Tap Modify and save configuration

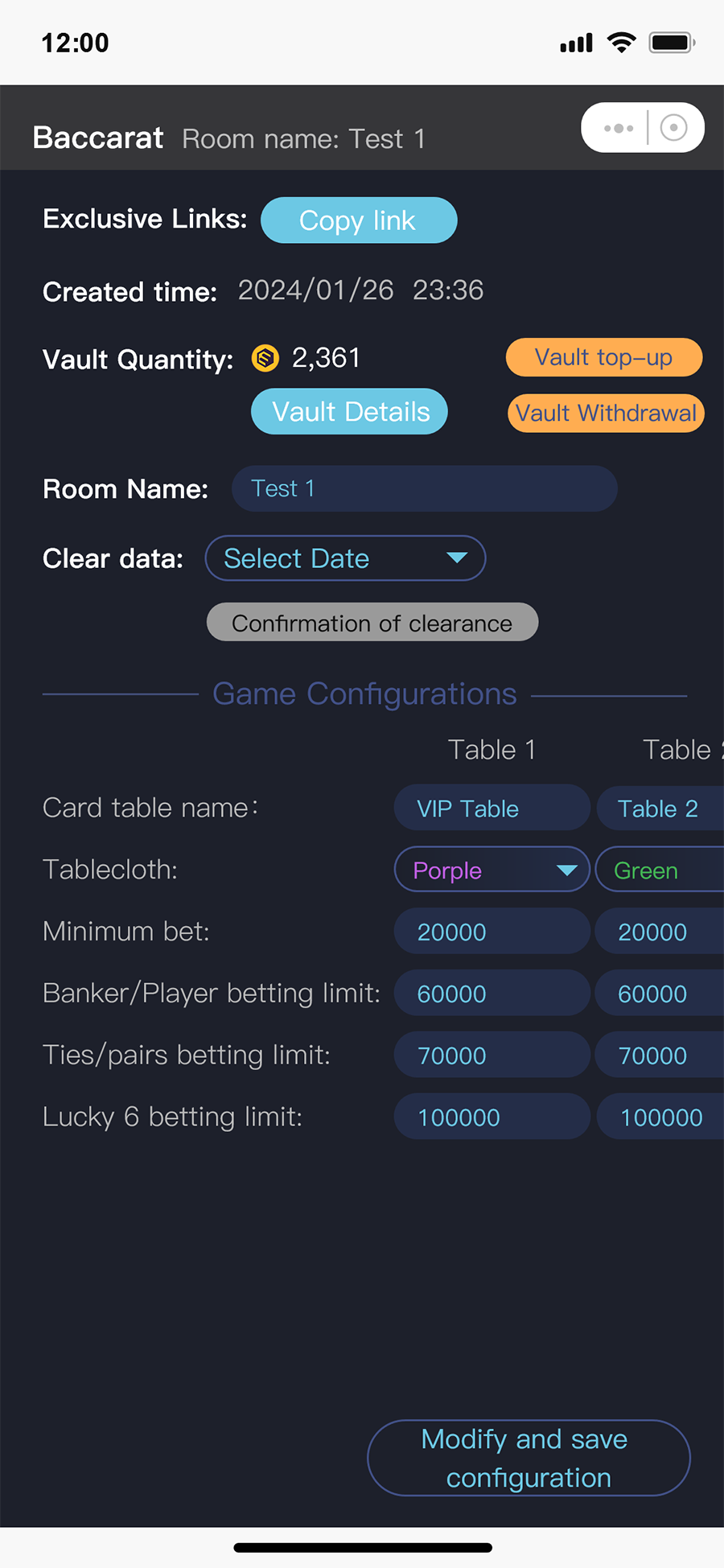pyautogui.click(x=529, y=1459)
